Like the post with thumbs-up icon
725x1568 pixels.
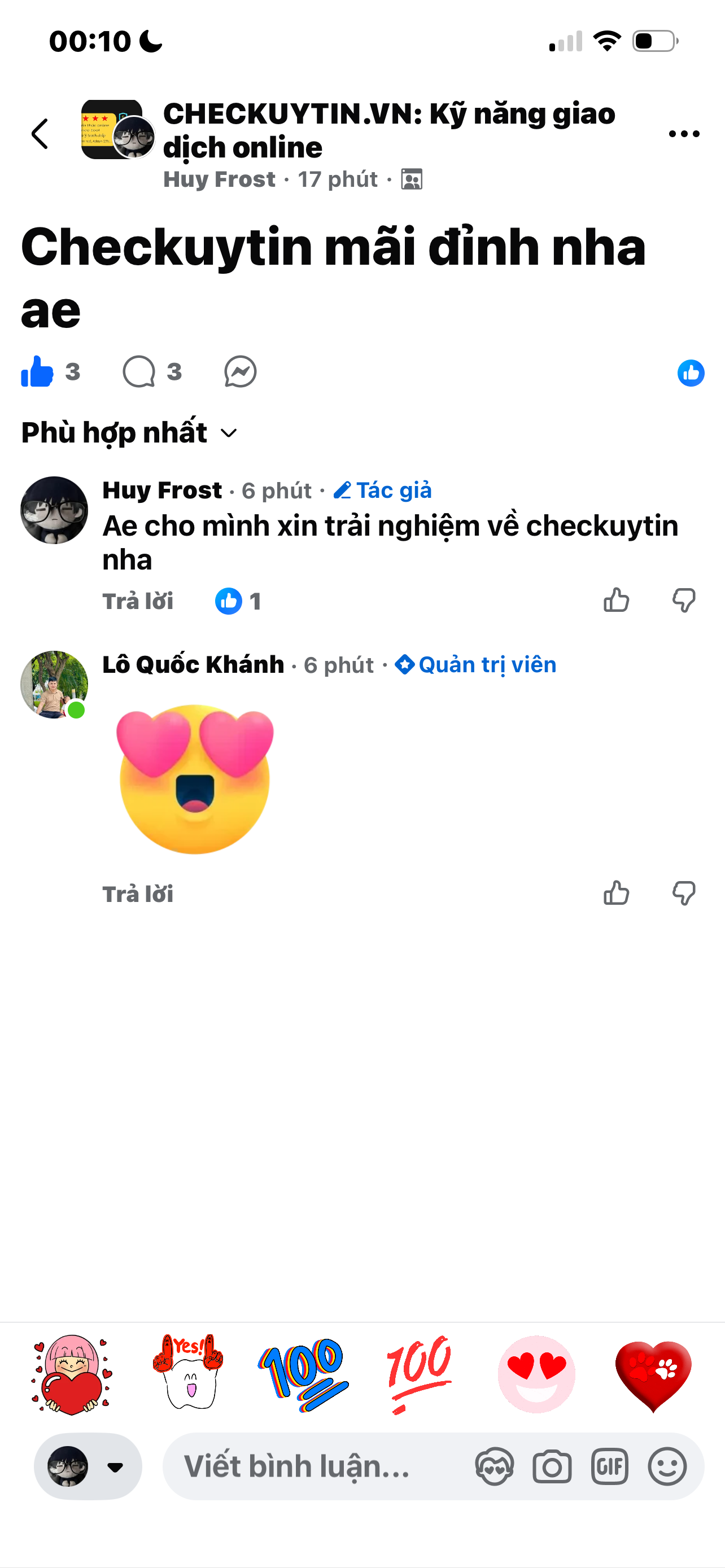click(37, 371)
